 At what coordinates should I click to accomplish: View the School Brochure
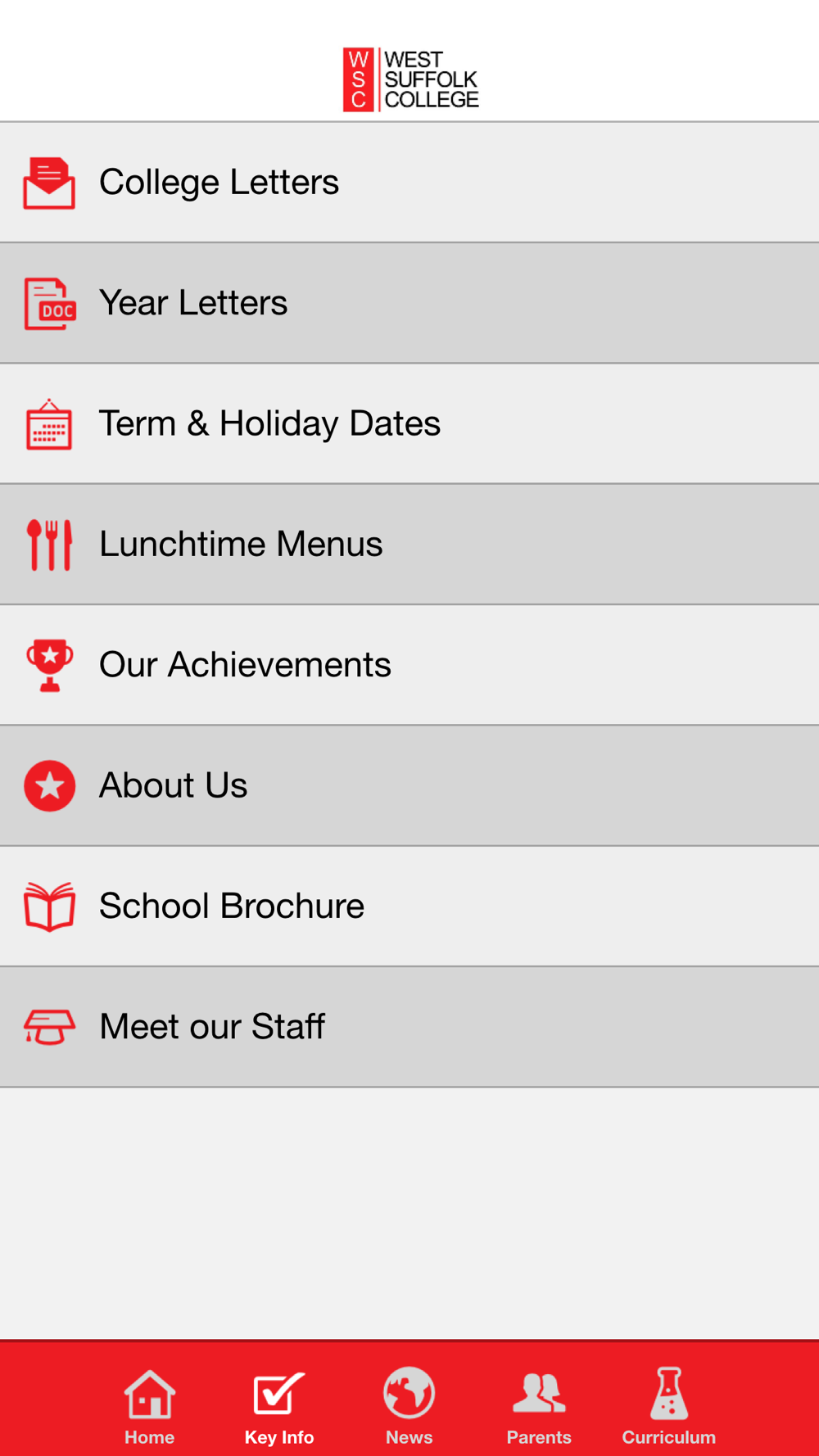409,906
